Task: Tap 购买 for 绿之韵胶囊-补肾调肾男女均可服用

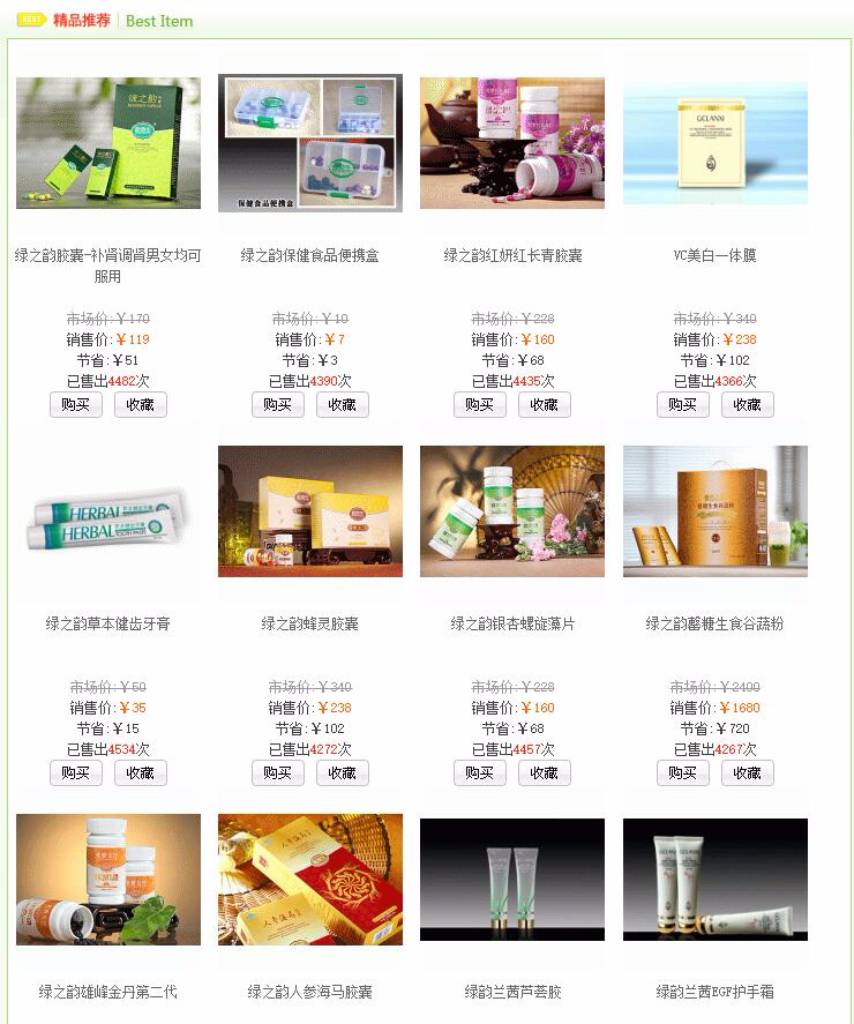Action: point(76,405)
